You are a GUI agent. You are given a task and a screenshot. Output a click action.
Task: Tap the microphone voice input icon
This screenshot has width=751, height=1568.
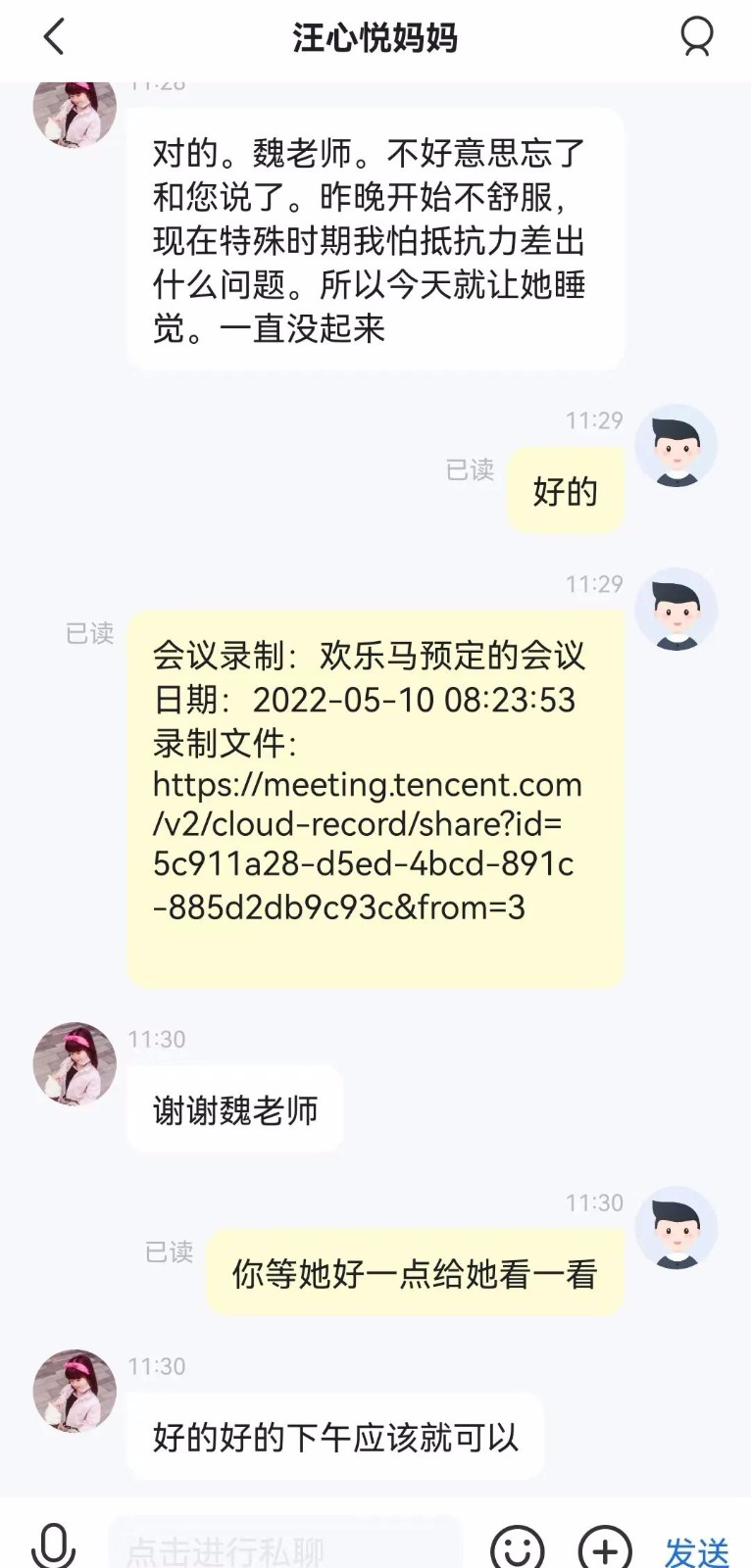tap(53, 1546)
